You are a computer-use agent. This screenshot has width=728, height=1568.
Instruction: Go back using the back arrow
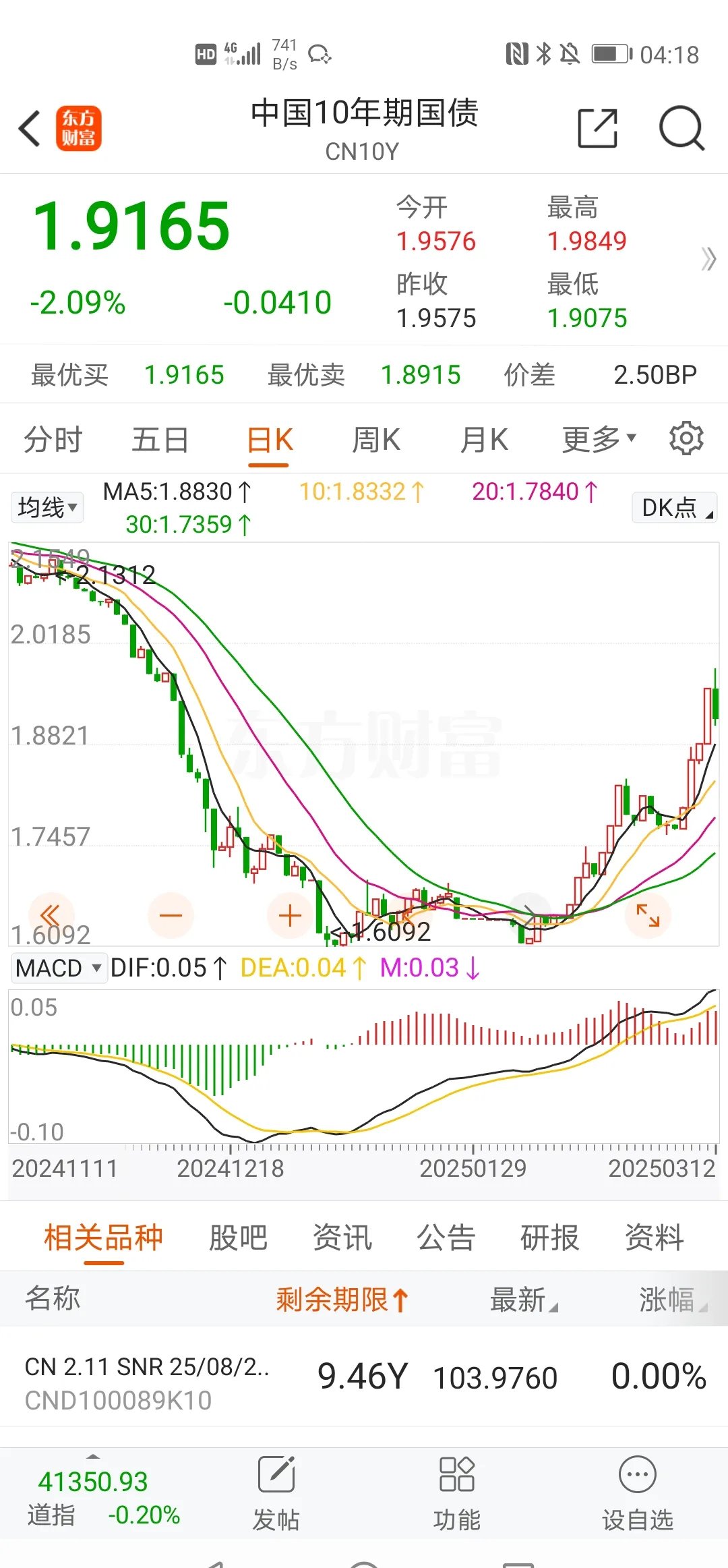coord(28,128)
